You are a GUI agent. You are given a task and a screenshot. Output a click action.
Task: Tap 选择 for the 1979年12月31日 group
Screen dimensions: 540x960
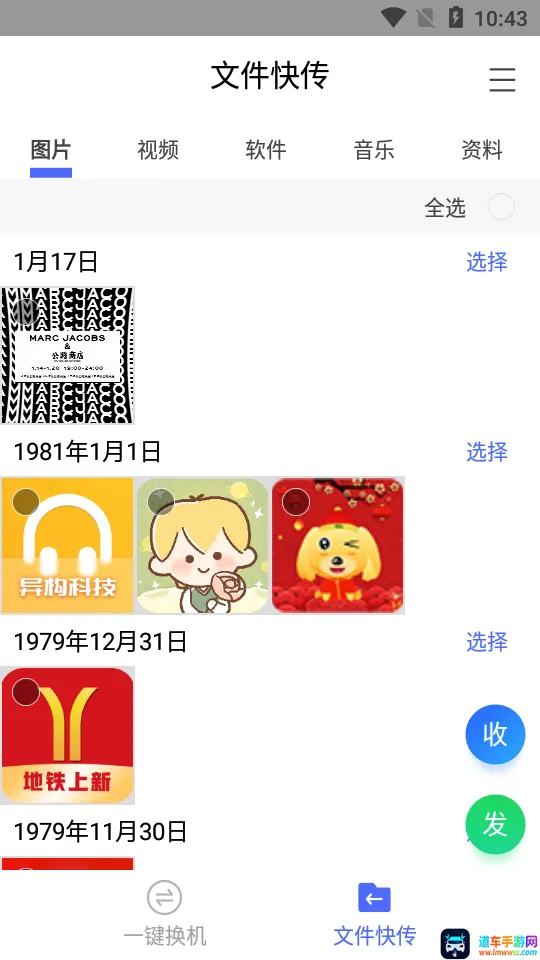click(487, 642)
